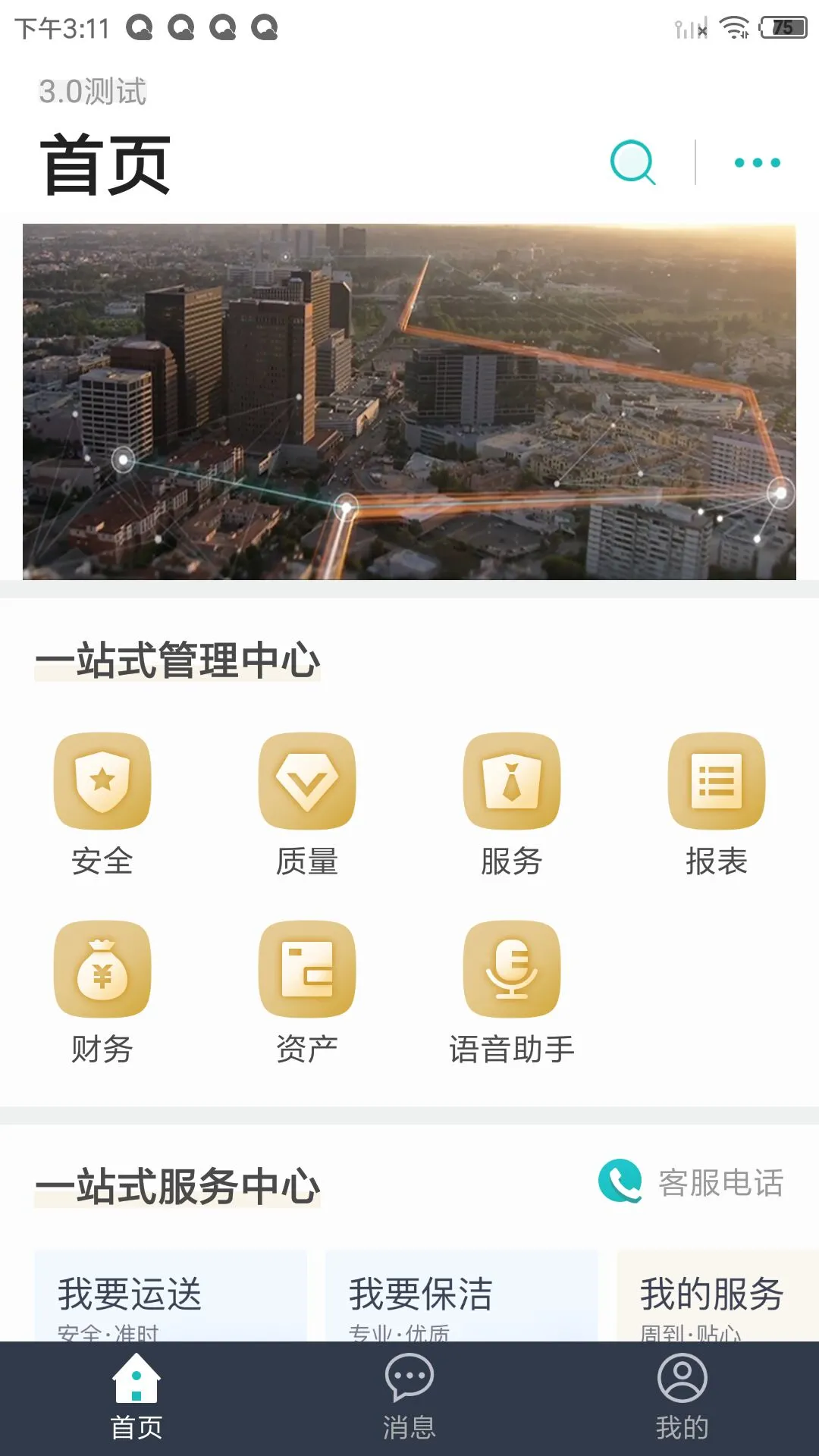
Task: Open the 报表 (Reports) list icon
Action: tap(716, 781)
